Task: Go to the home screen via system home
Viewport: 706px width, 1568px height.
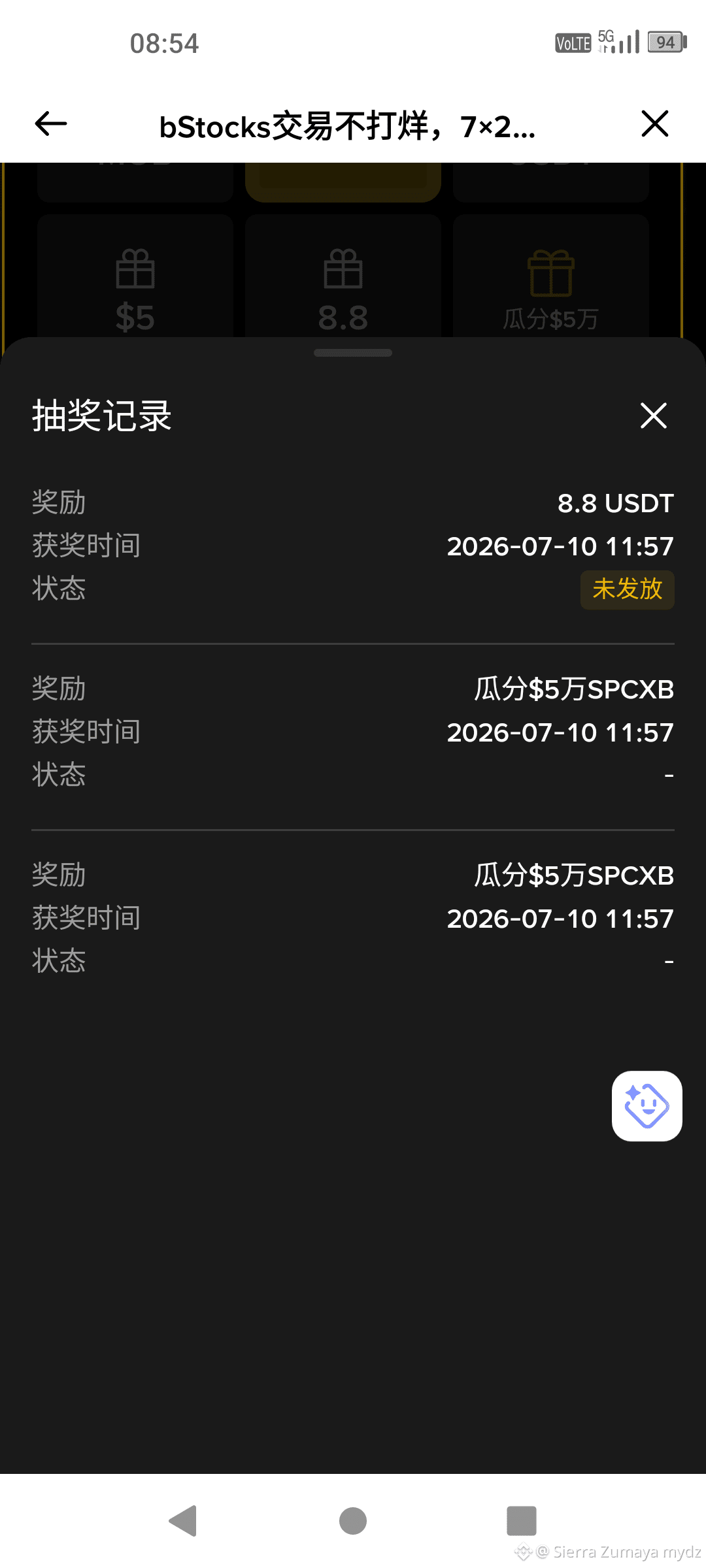Action: [x=353, y=1520]
